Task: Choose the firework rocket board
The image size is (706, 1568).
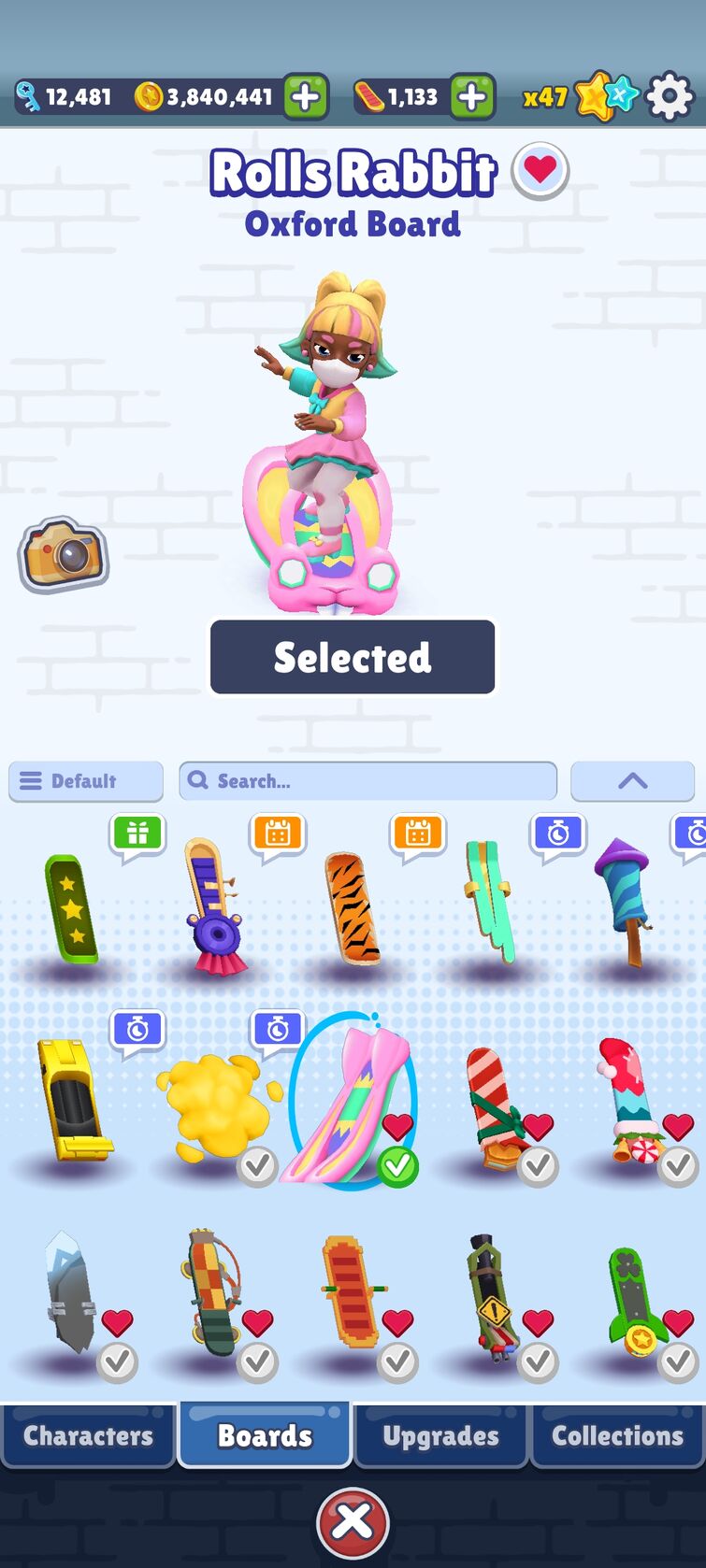Action: point(624,902)
